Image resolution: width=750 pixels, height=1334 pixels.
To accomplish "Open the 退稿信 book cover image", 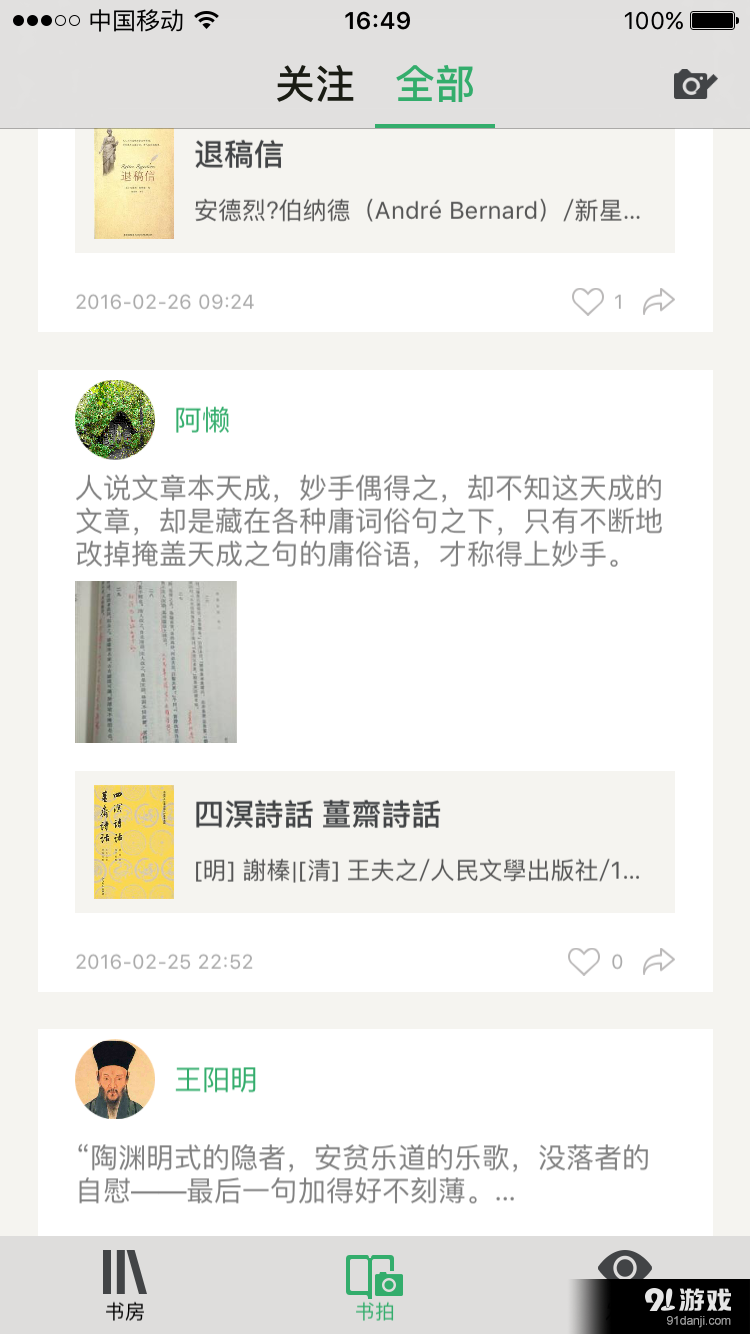I will (134, 183).
